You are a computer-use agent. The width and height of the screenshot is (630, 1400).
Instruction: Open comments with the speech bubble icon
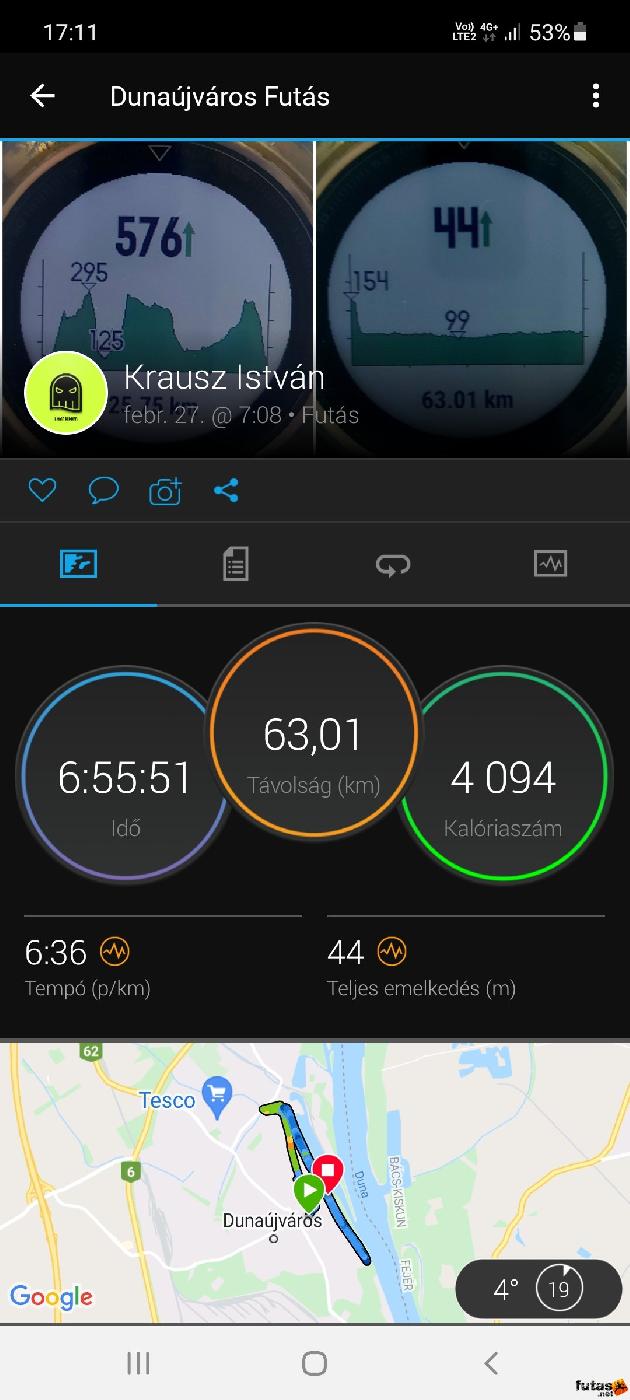pos(103,490)
